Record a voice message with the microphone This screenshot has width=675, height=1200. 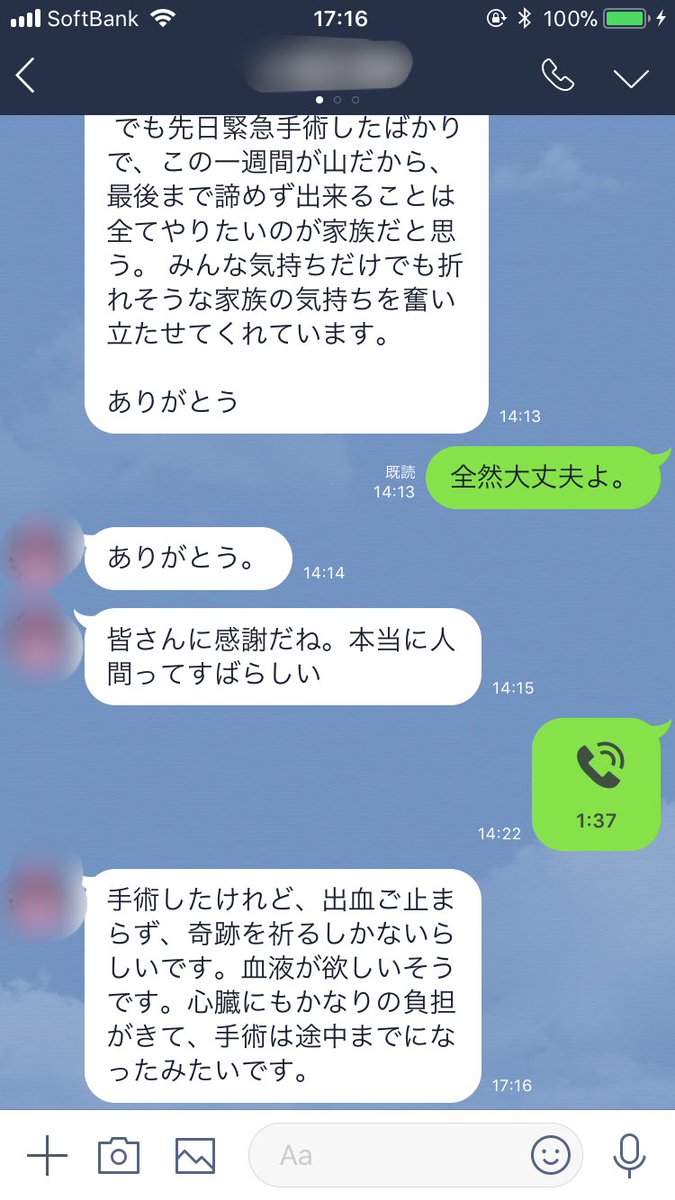629,1156
